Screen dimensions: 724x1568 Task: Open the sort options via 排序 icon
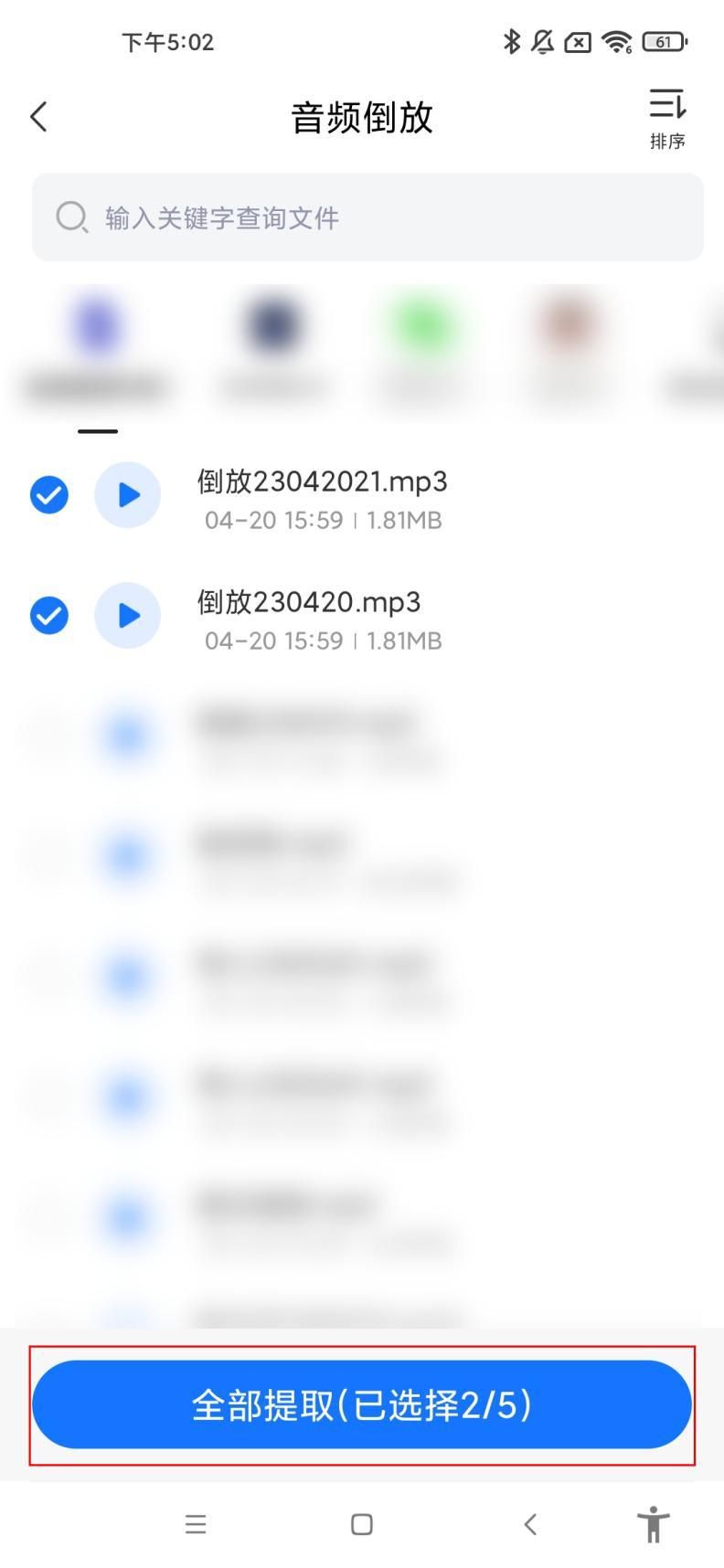(x=667, y=117)
